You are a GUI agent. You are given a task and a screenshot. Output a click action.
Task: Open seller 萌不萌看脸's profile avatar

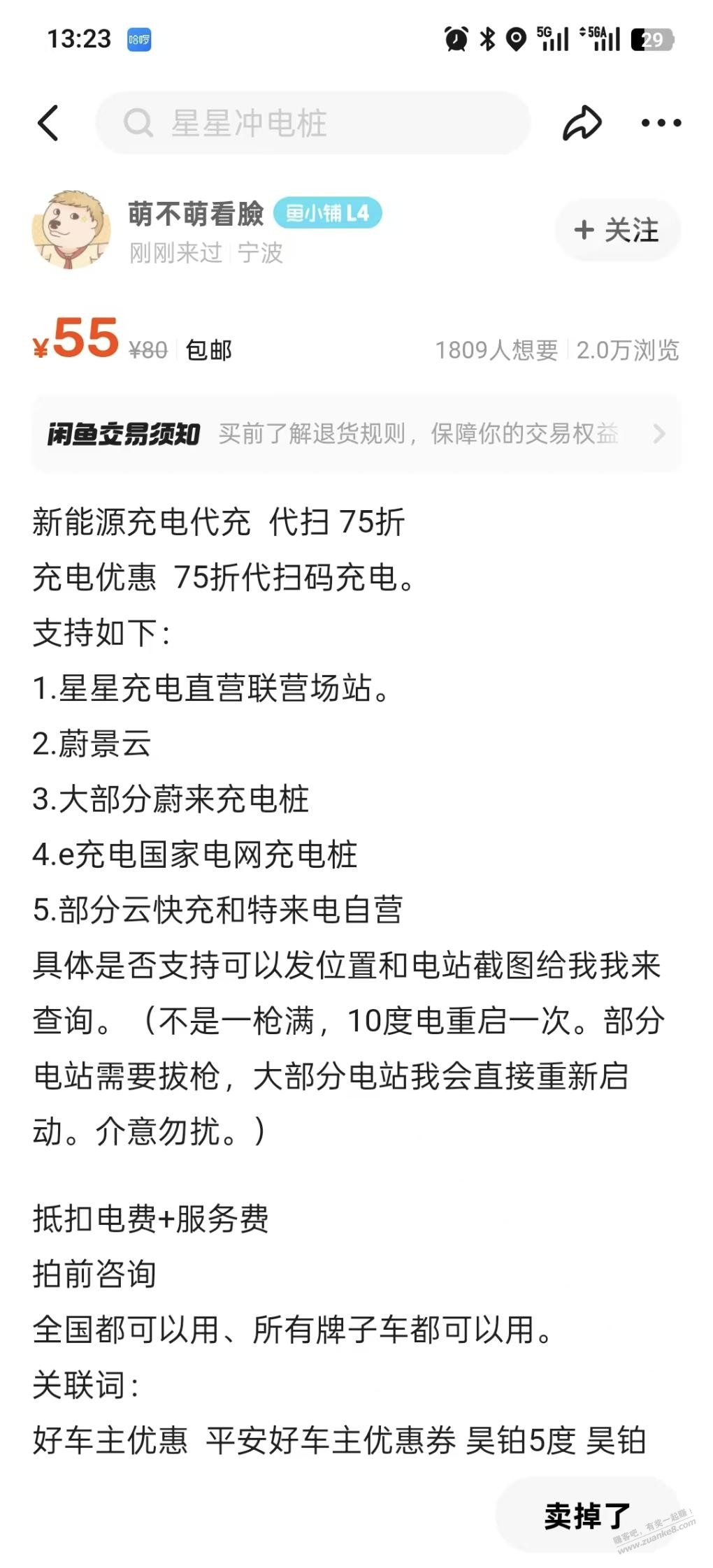71,230
